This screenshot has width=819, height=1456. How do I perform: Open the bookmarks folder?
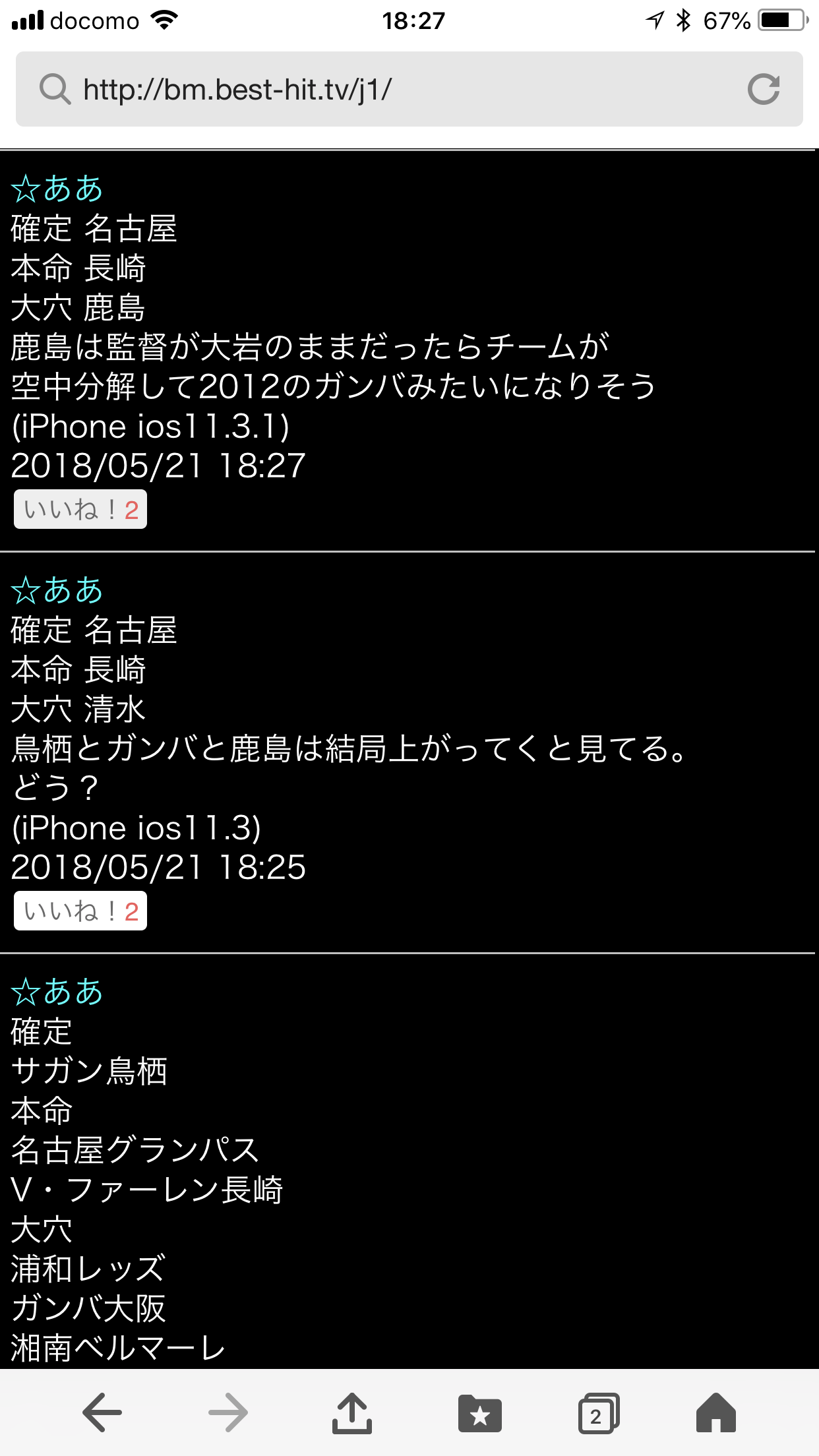480,1414
